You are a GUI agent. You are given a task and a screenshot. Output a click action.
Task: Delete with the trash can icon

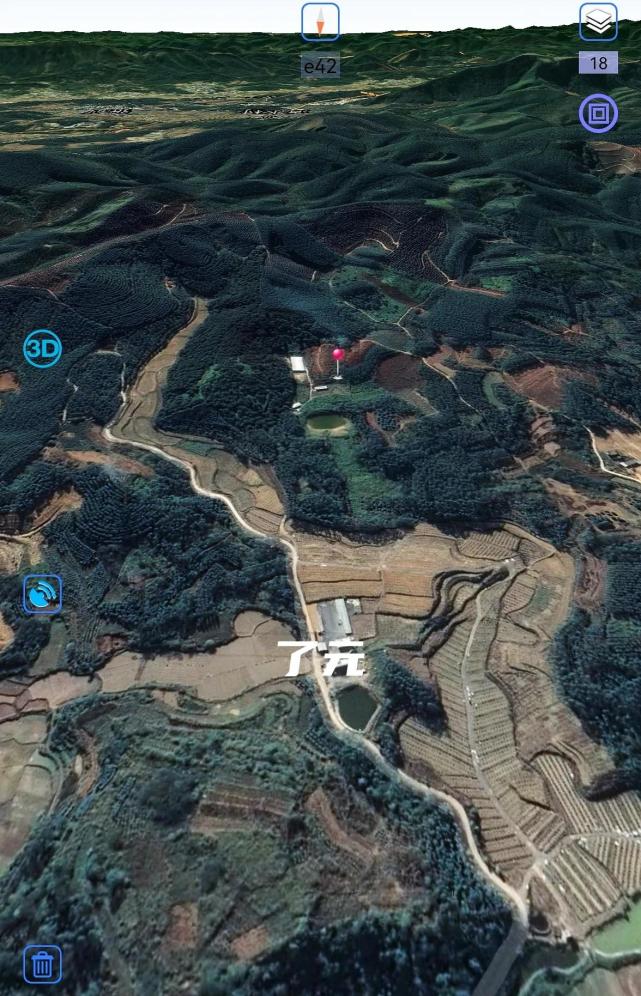click(43, 964)
